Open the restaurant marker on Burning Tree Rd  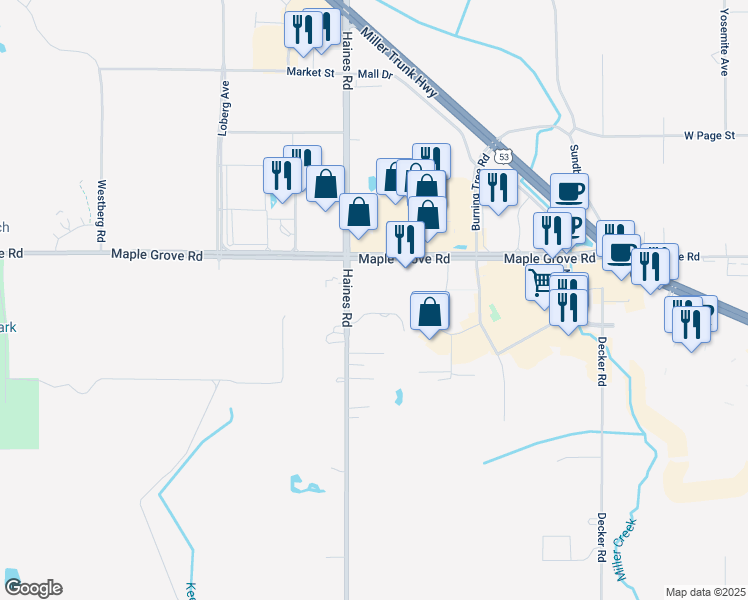(497, 187)
